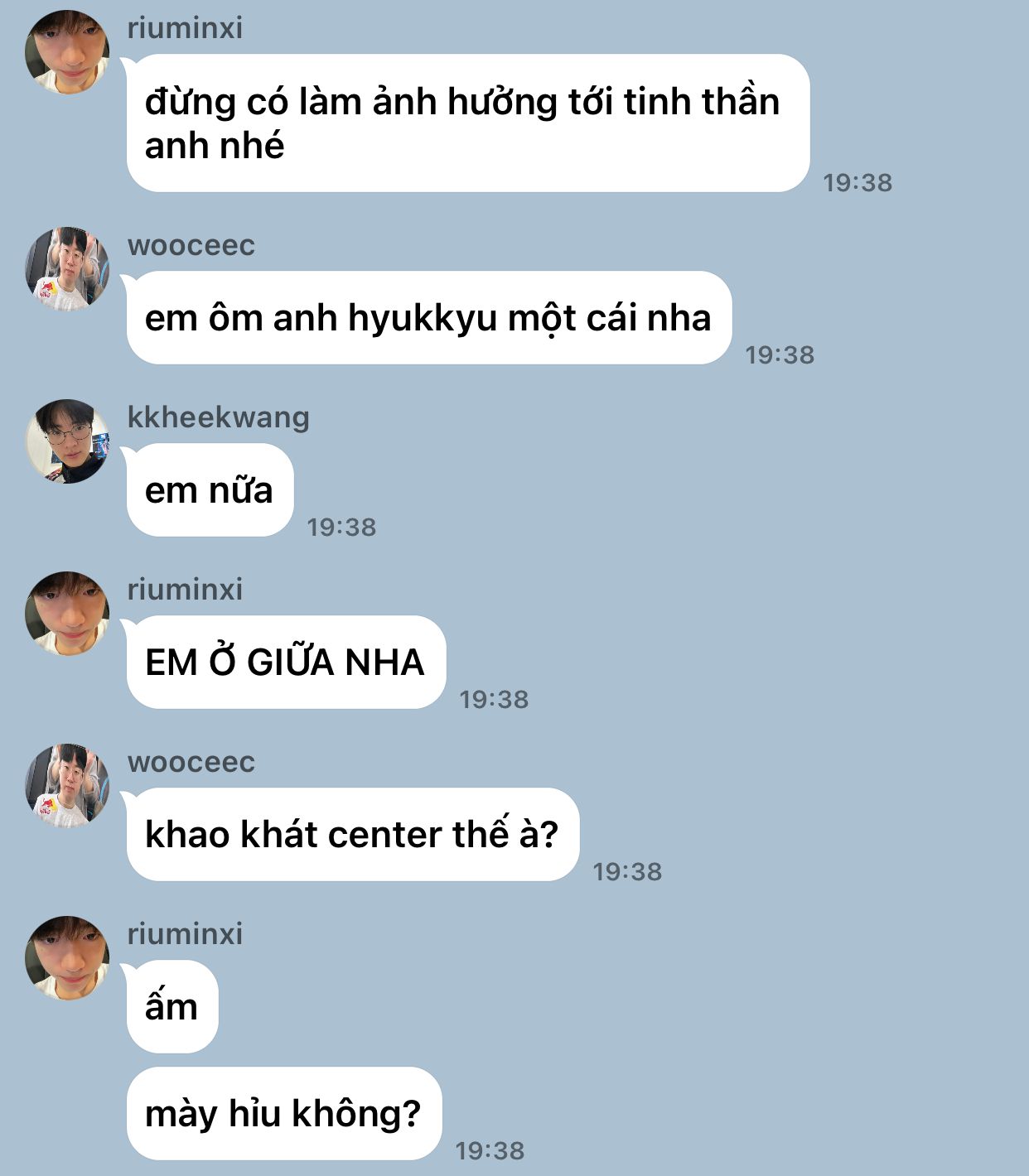Open wooceec's avatar beside 'em ôm anh hyukkyu'
The image size is (1029, 1176).
click(x=67, y=269)
